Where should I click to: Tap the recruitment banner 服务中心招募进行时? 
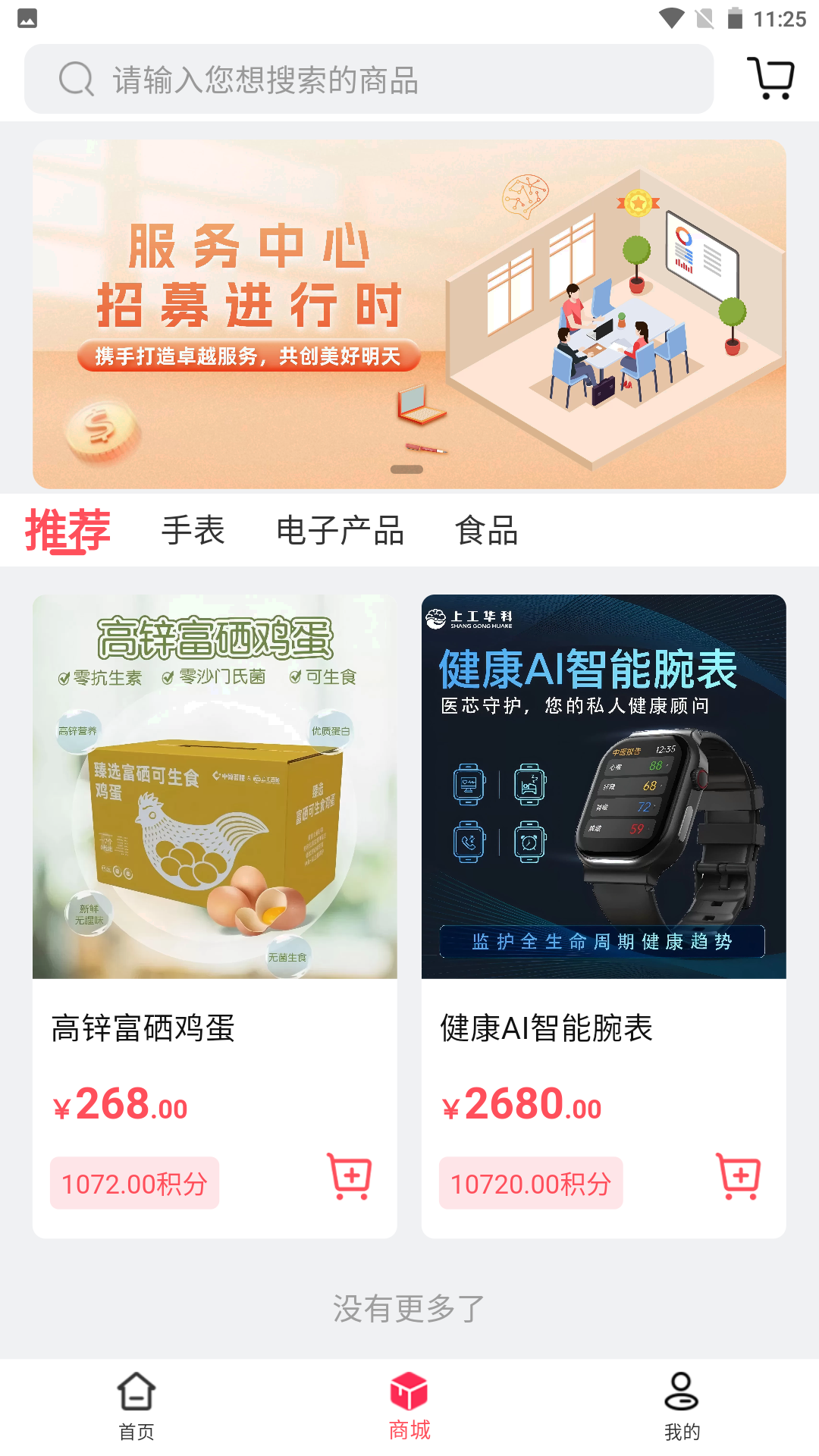coord(409,313)
